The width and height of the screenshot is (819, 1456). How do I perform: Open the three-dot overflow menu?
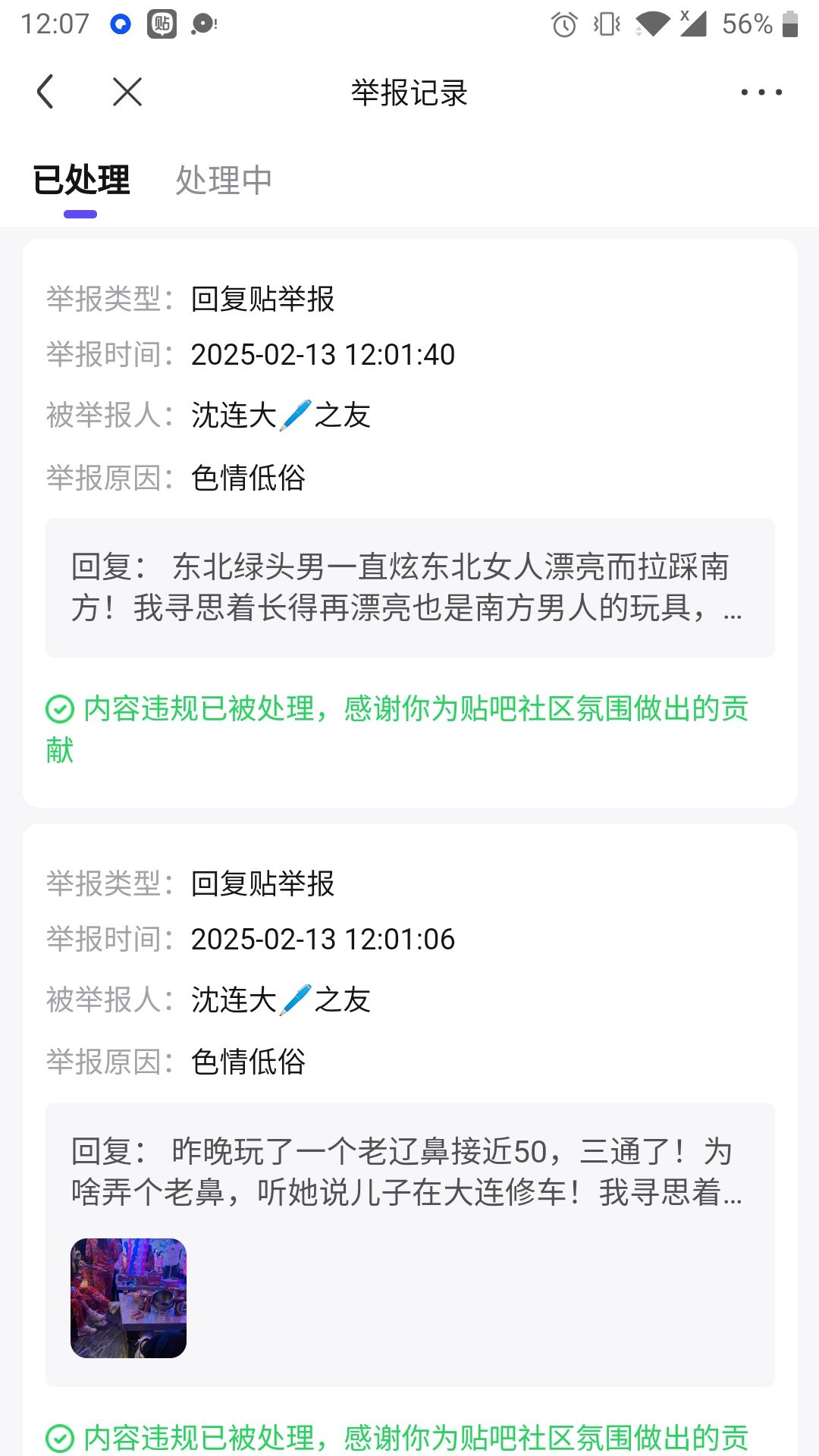(761, 93)
